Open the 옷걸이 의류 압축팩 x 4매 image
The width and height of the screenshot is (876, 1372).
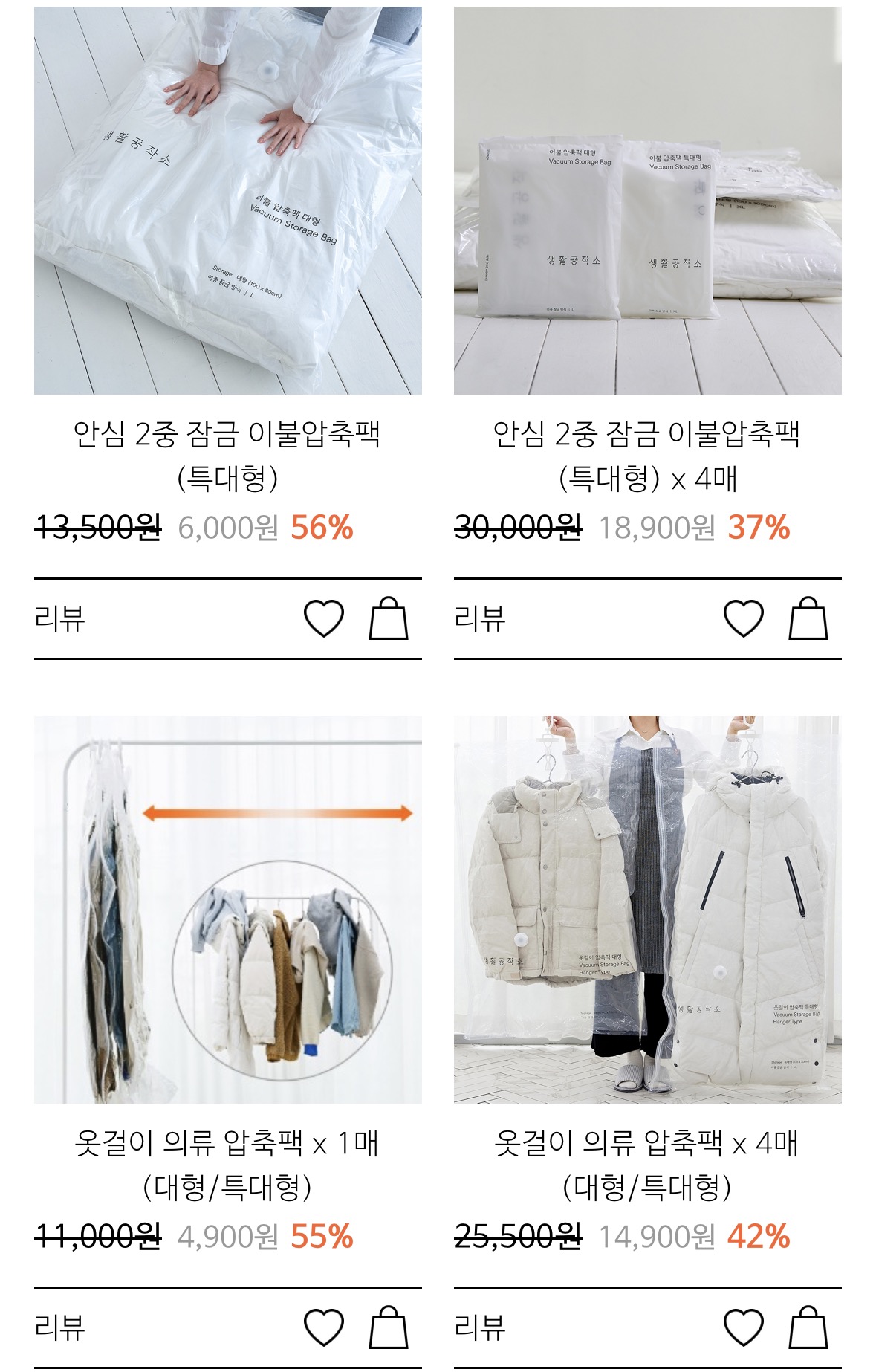[647, 909]
